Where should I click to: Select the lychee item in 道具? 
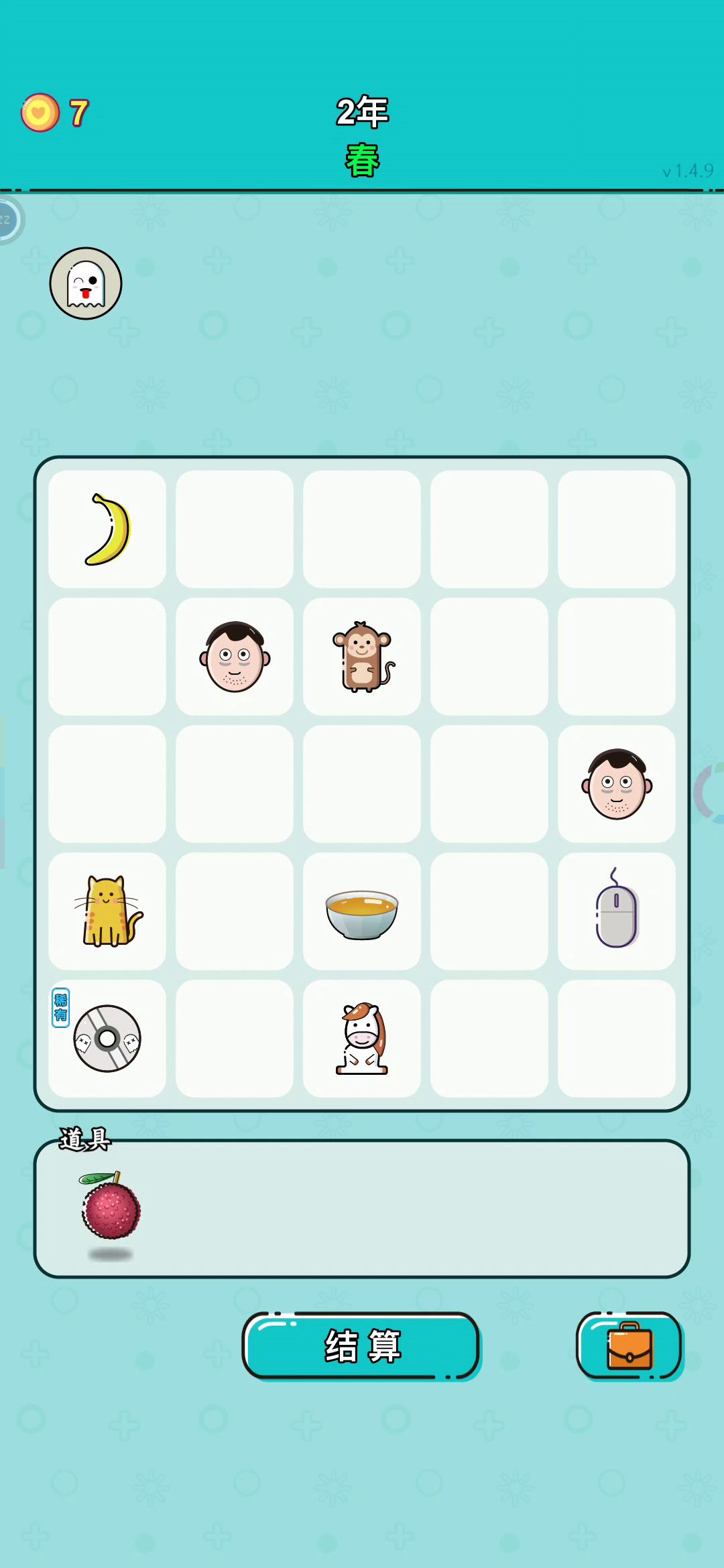[111, 1210]
